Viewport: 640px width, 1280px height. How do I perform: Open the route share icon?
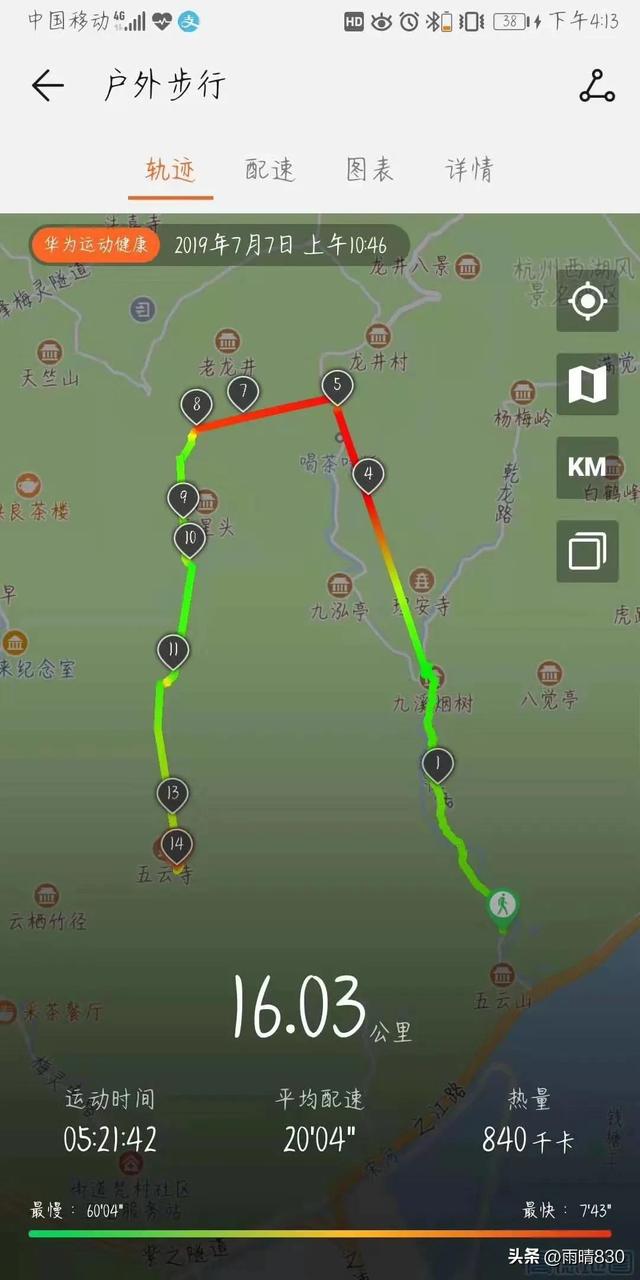[597, 87]
